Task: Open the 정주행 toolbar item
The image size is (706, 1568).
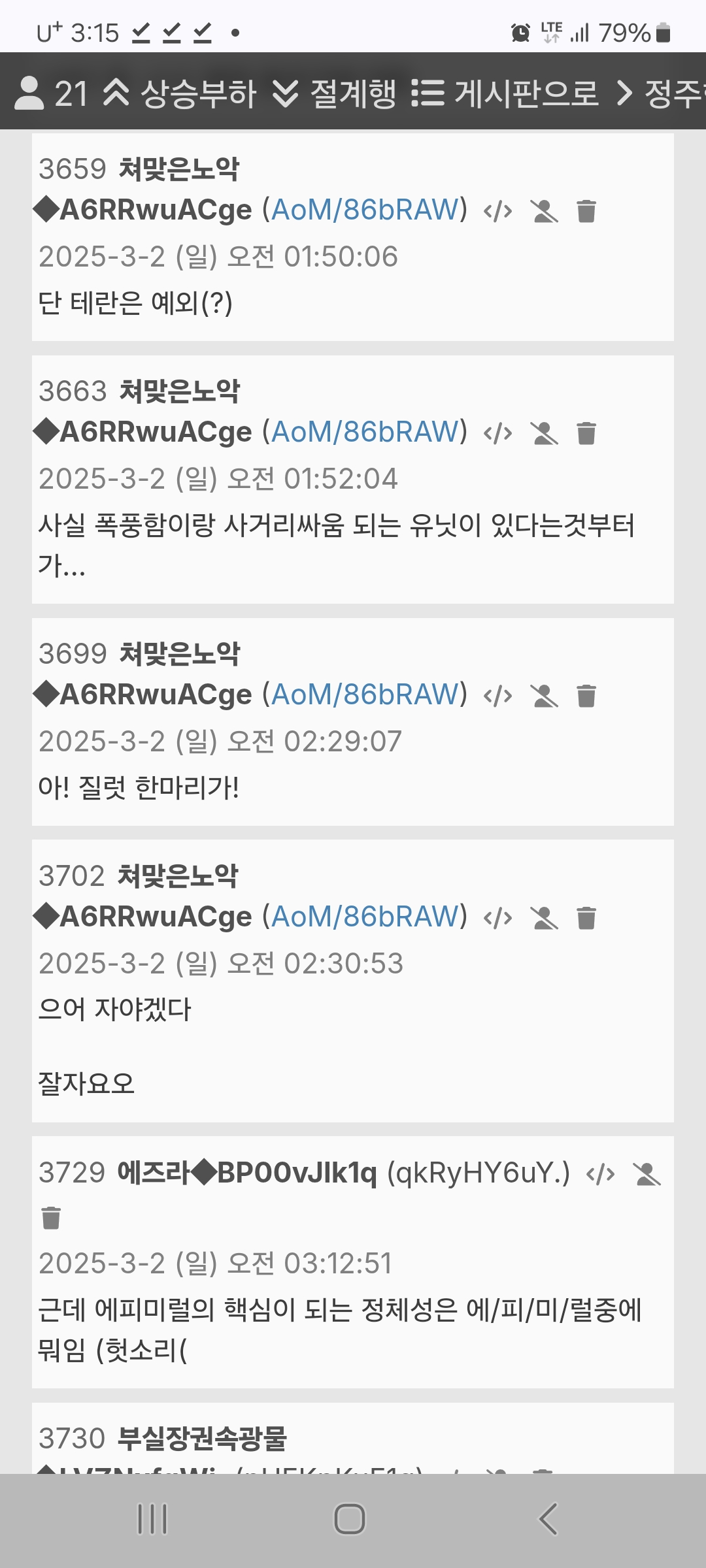Action: coord(662,93)
